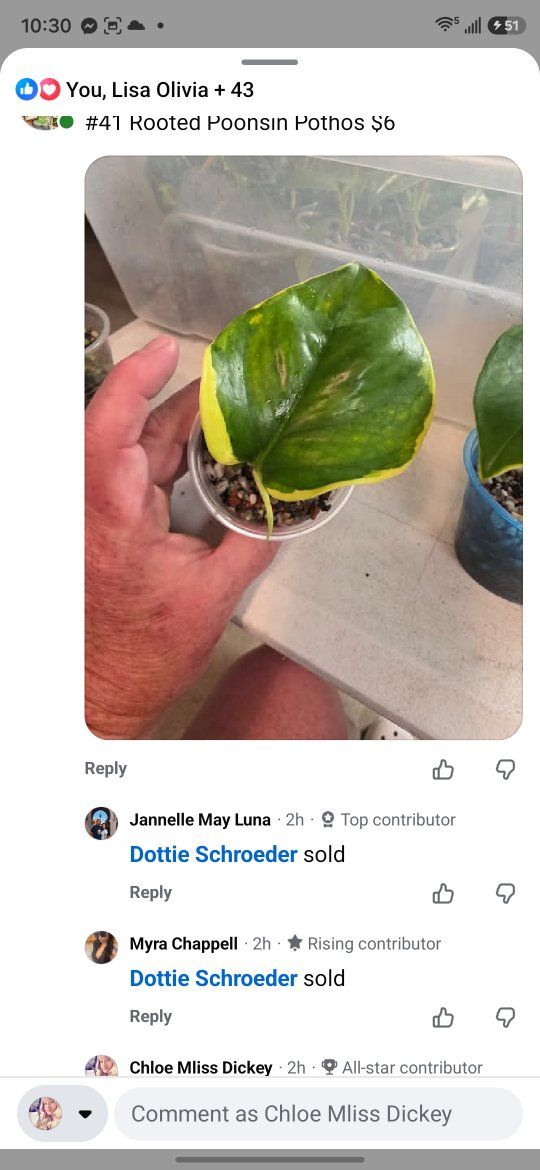This screenshot has width=540, height=1170.
Task: Downvote Jannelle May Luna's comment
Action: click(506, 893)
